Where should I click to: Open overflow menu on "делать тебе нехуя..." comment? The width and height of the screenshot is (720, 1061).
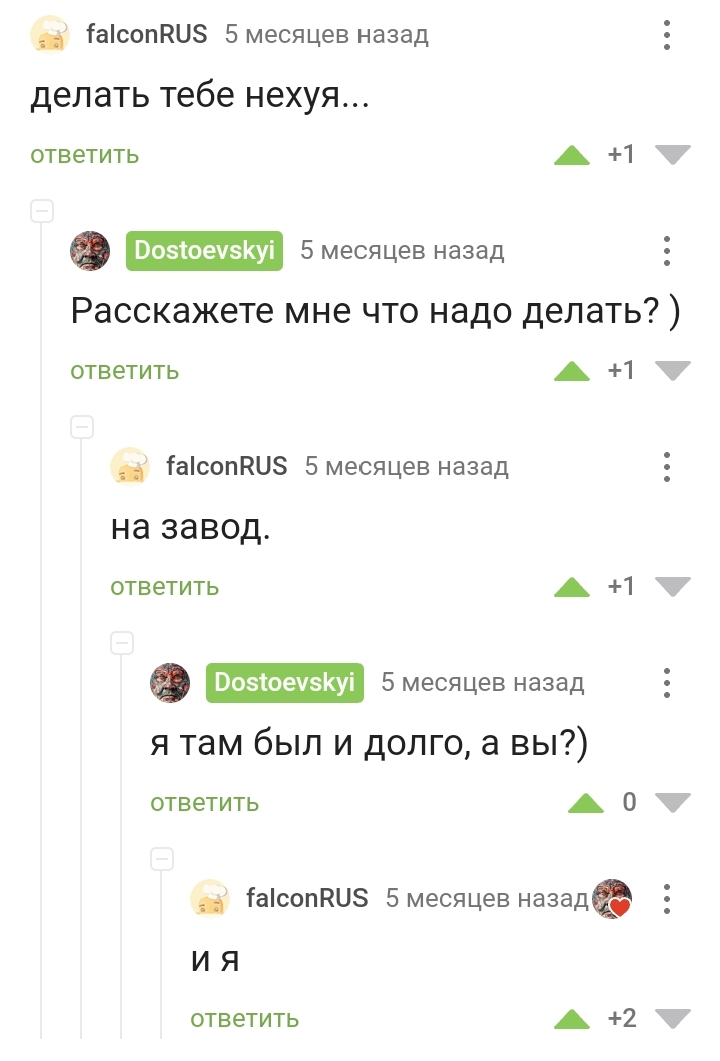click(x=667, y=35)
